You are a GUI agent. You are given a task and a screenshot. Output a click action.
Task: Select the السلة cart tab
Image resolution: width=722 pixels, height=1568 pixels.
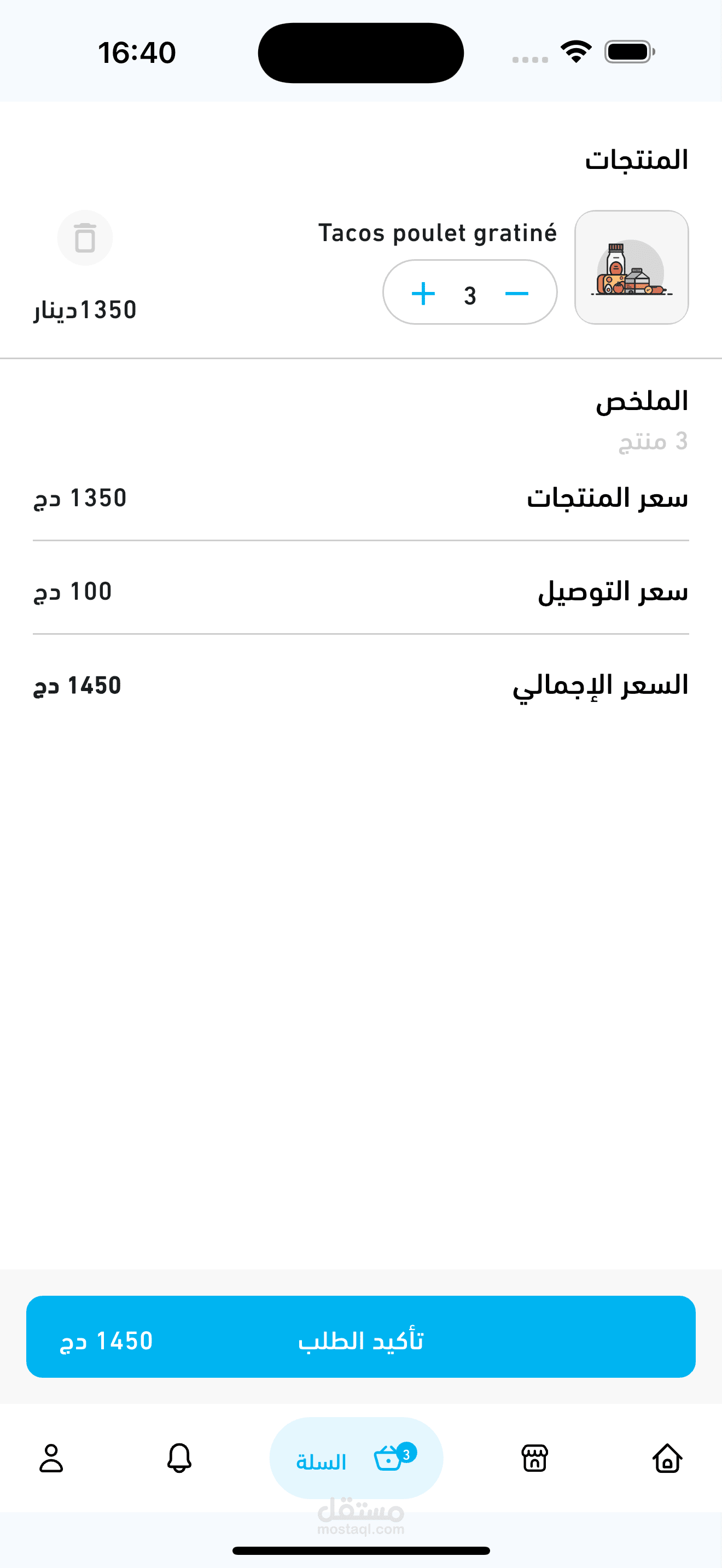pyautogui.click(x=356, y=1459)
